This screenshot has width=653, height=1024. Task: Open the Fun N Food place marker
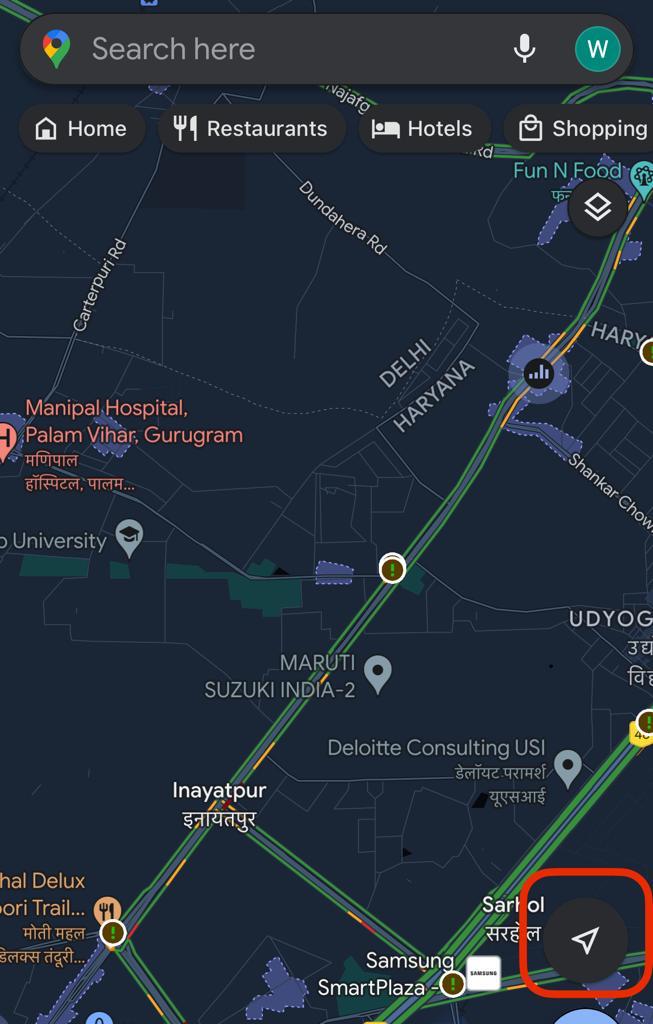(x=641, y=172)
